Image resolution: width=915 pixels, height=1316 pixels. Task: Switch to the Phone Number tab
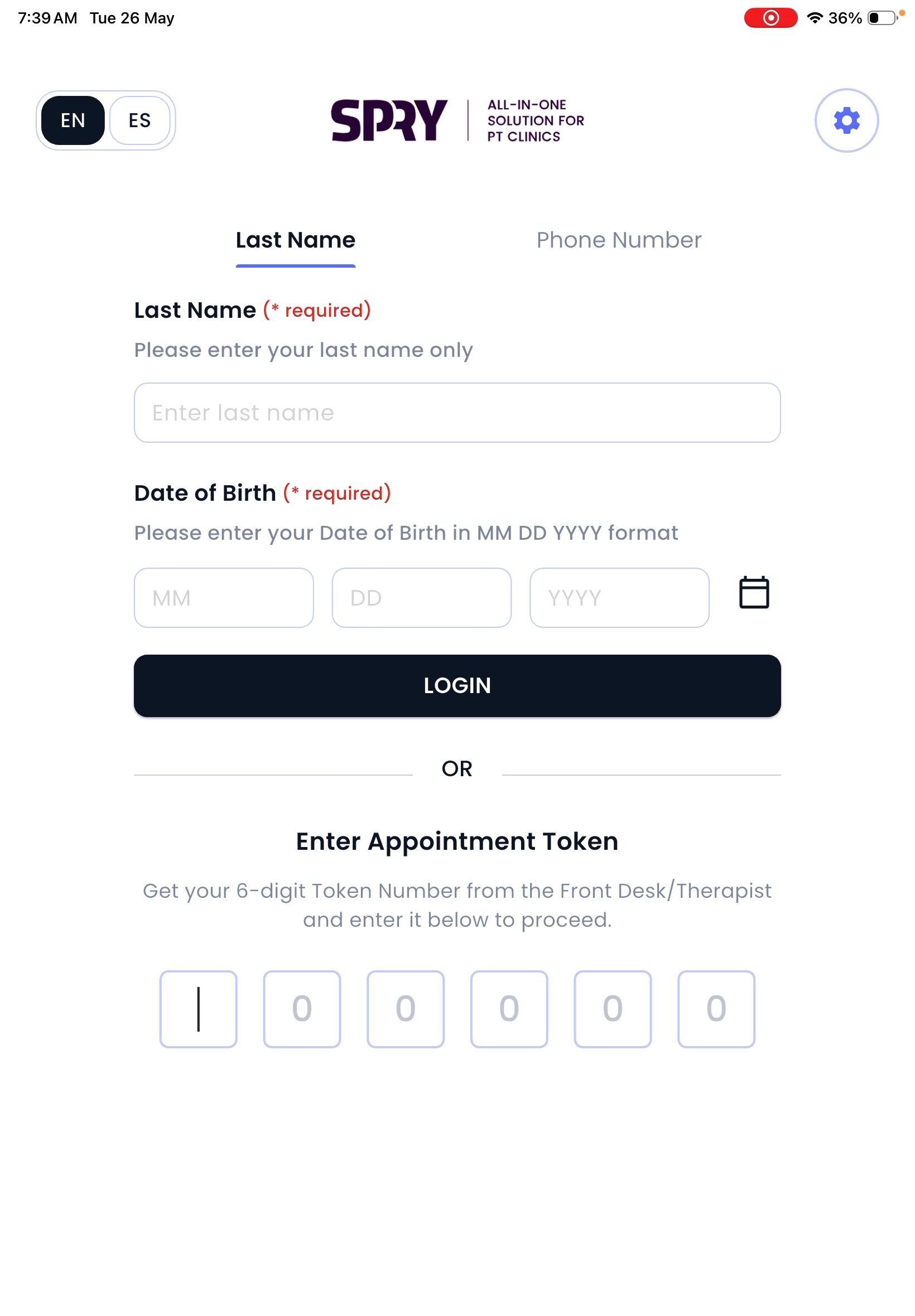[x=619, y=240]
